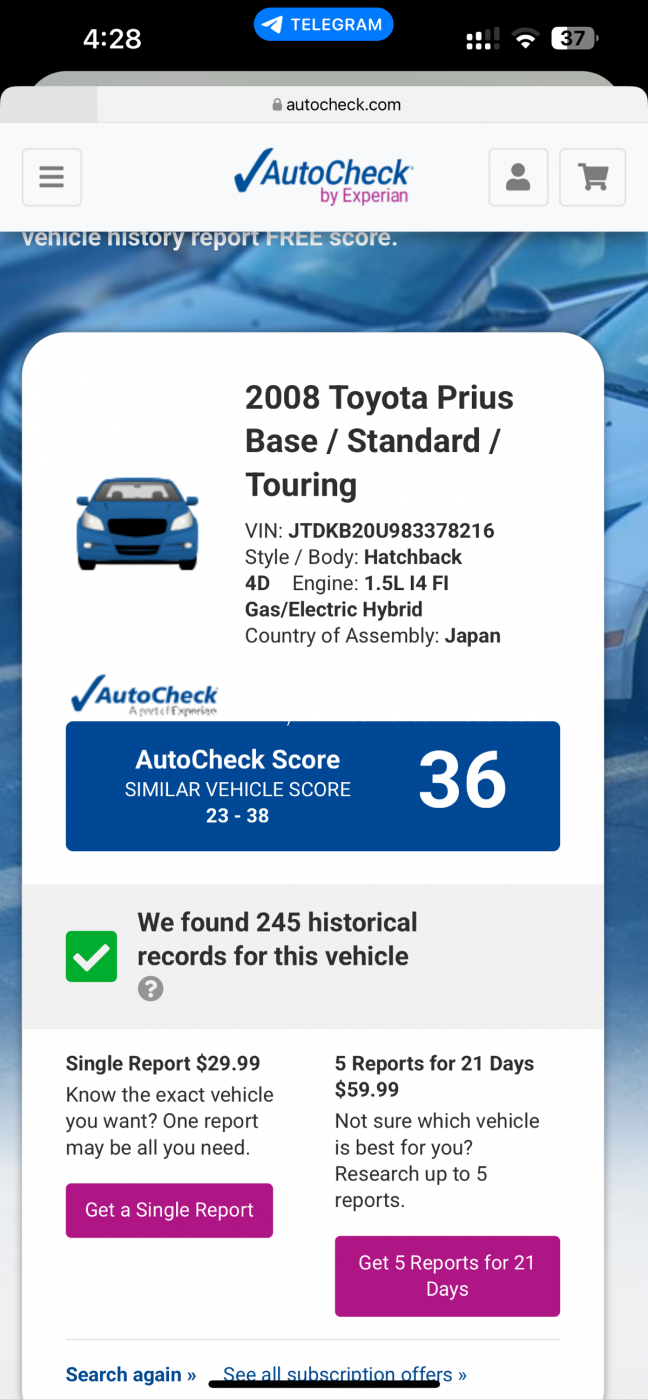Open help icon about historical records
The height and width of the screenshot is (1400, 648).
[150, 989]
